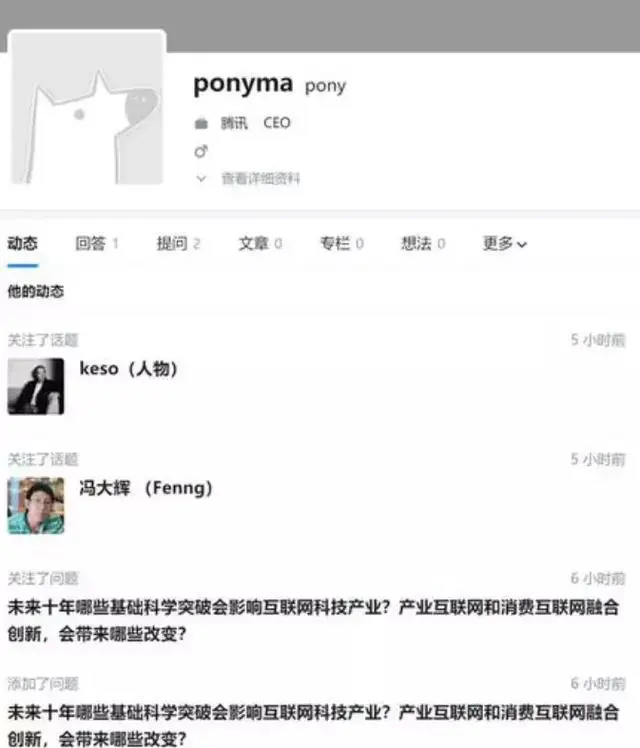Open the added question under 添加了问题
Viewport: 640px width, 748px height.
coord(313,725)
